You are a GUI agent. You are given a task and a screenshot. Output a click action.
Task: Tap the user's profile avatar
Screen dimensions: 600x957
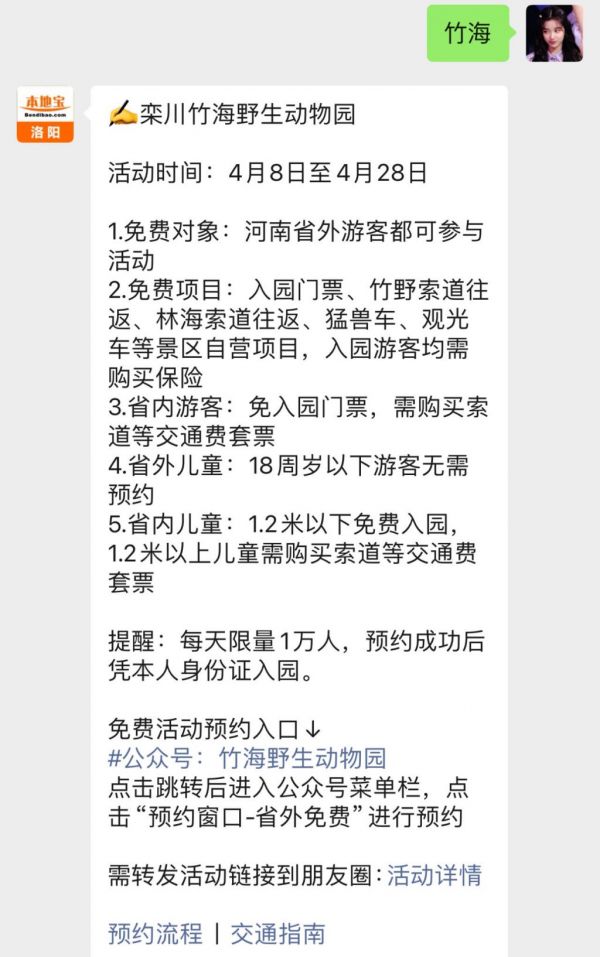(x=554, y=33)
